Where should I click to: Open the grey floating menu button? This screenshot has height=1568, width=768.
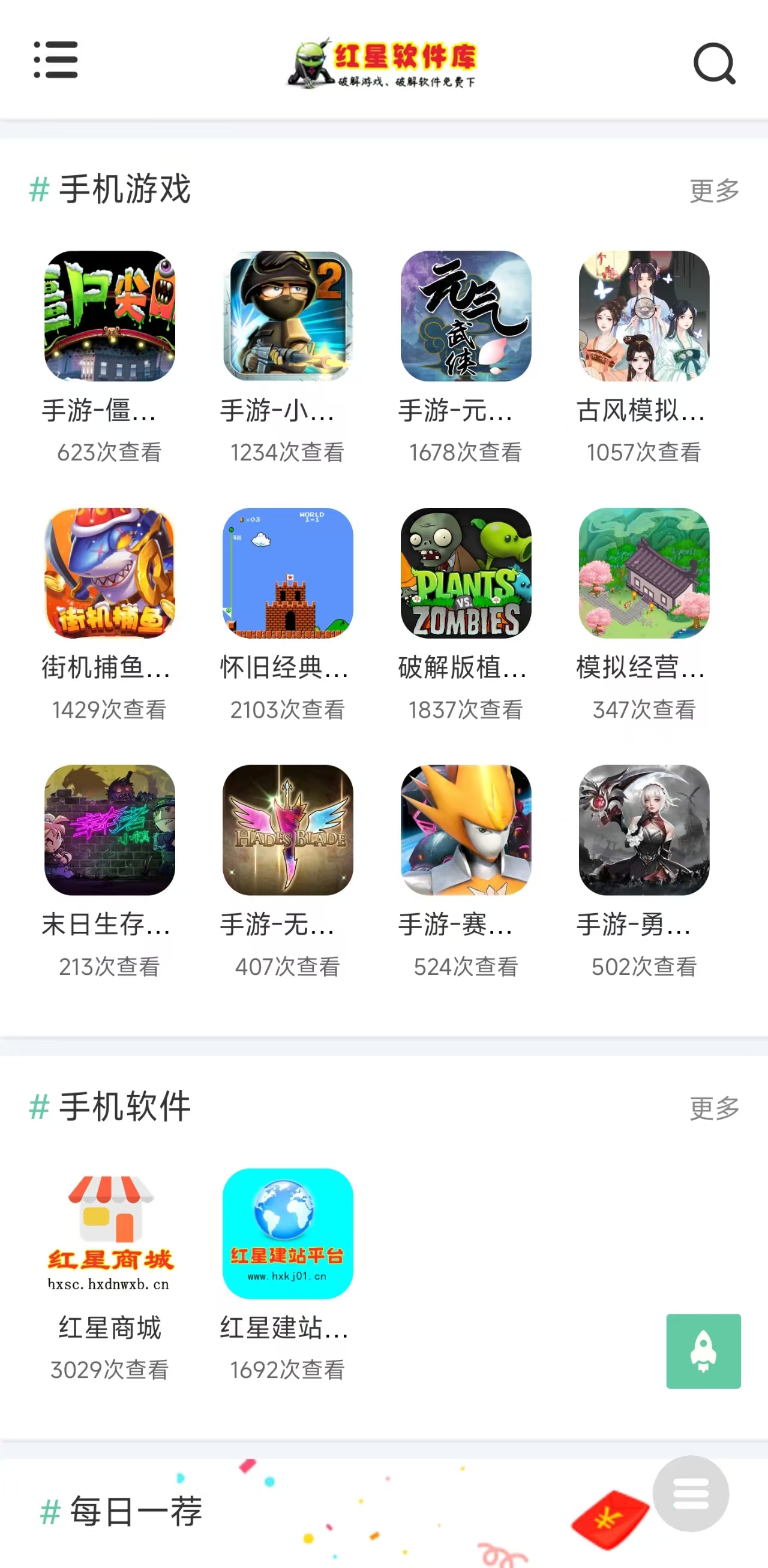pos(690,1493)
